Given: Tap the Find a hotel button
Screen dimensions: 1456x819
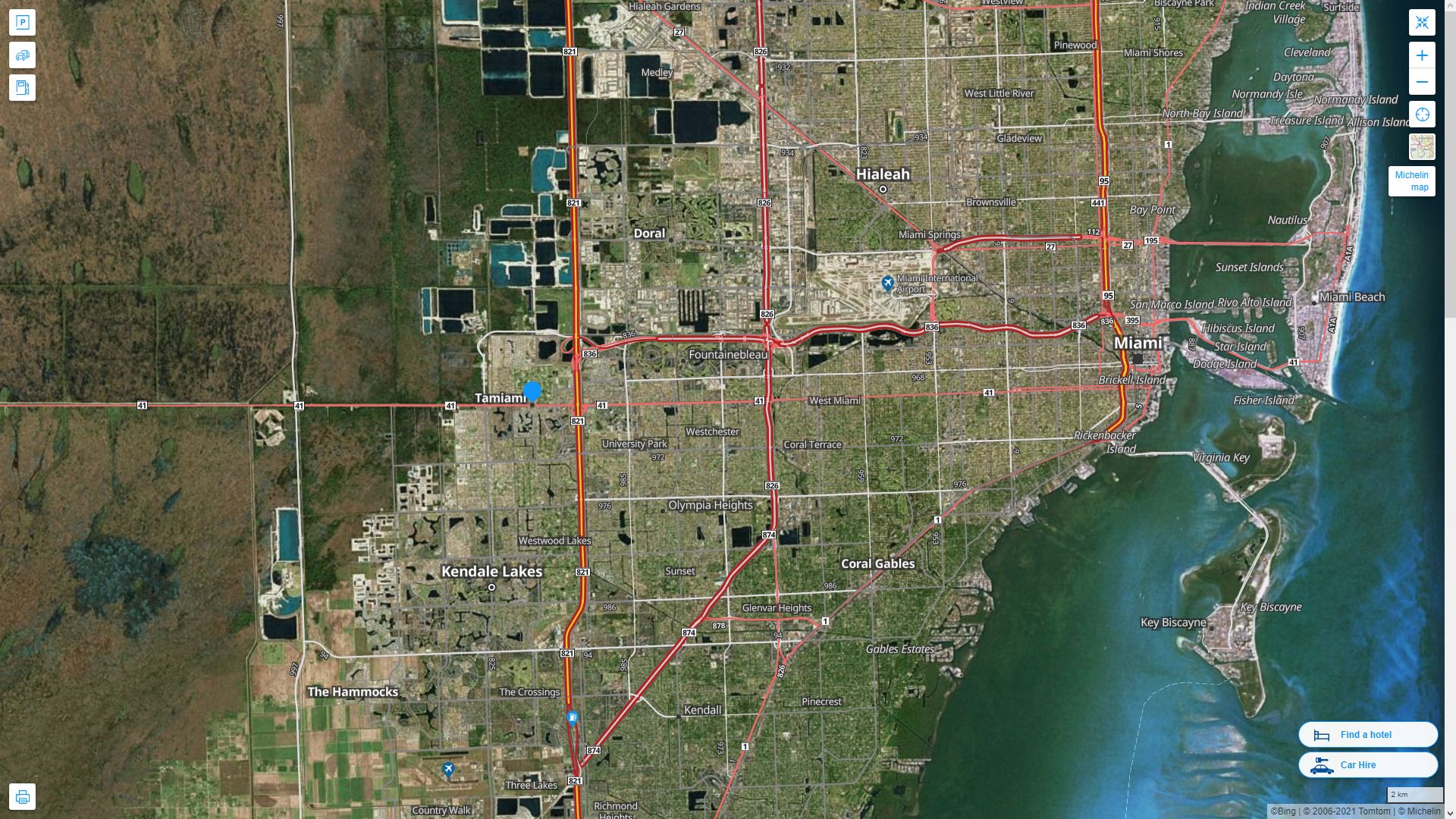Looking at the screenshot, I should [1367, 735].
